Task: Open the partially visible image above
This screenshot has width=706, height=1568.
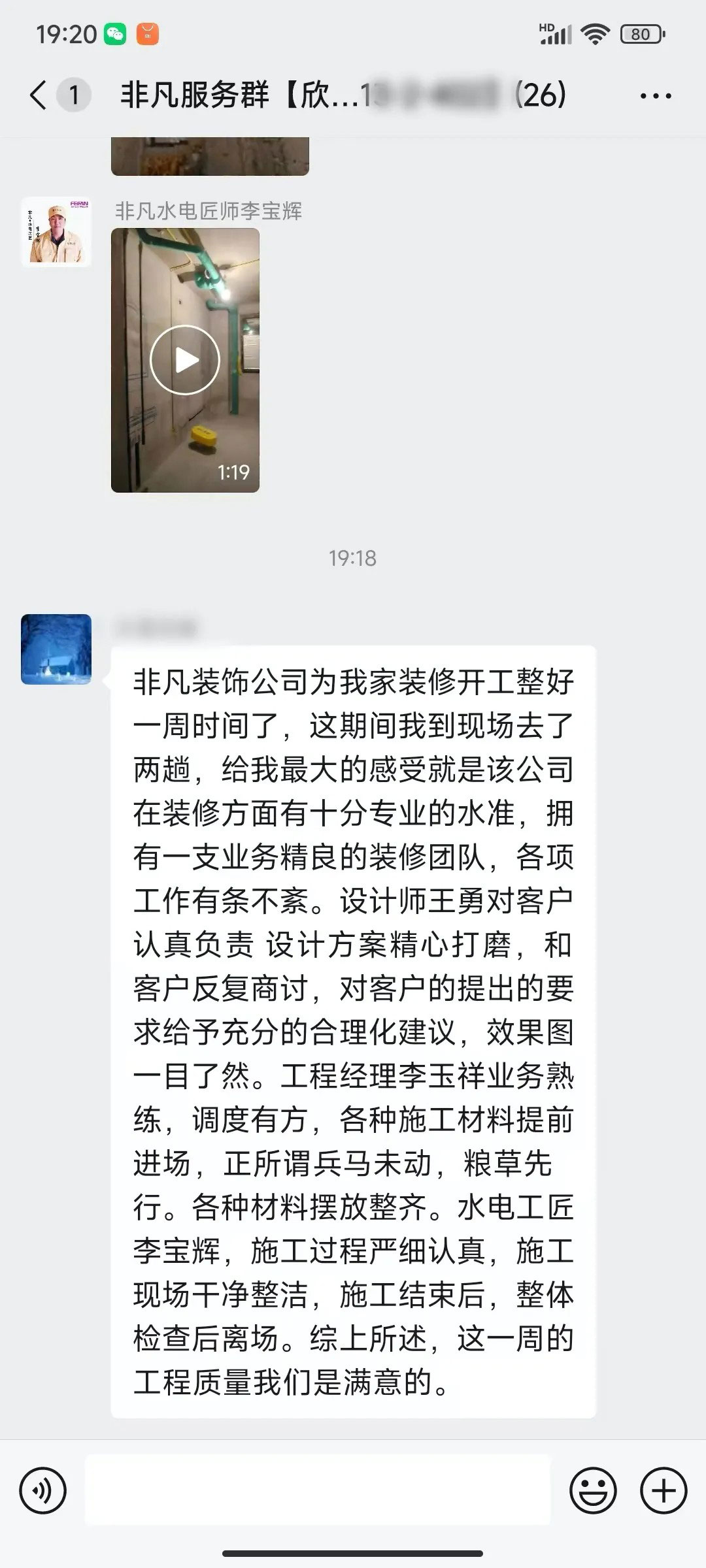Action: click(x=210, y=156)
